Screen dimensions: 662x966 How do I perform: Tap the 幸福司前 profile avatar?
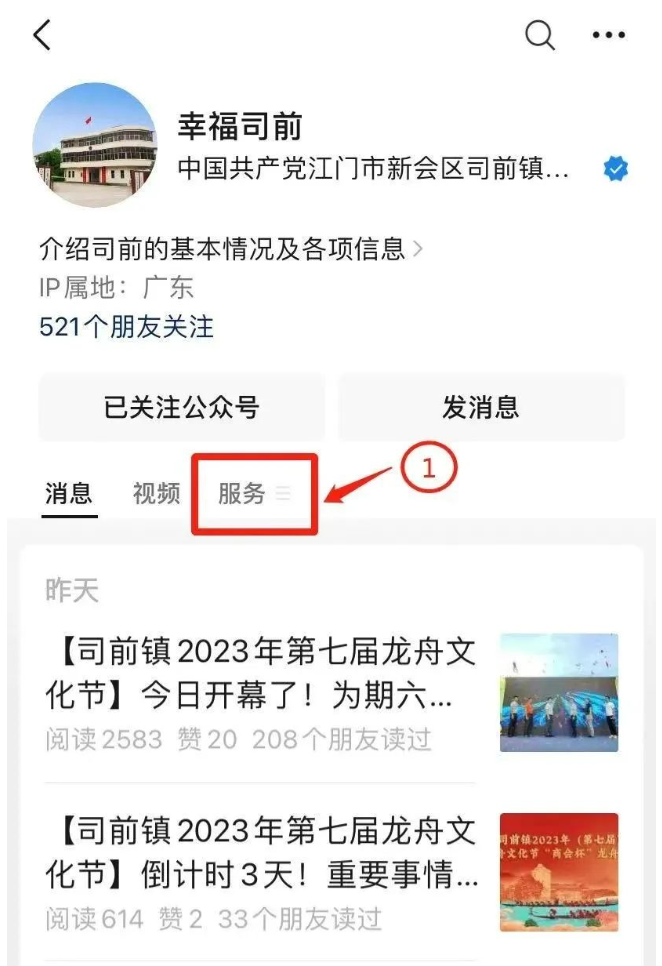coord(95,146)
